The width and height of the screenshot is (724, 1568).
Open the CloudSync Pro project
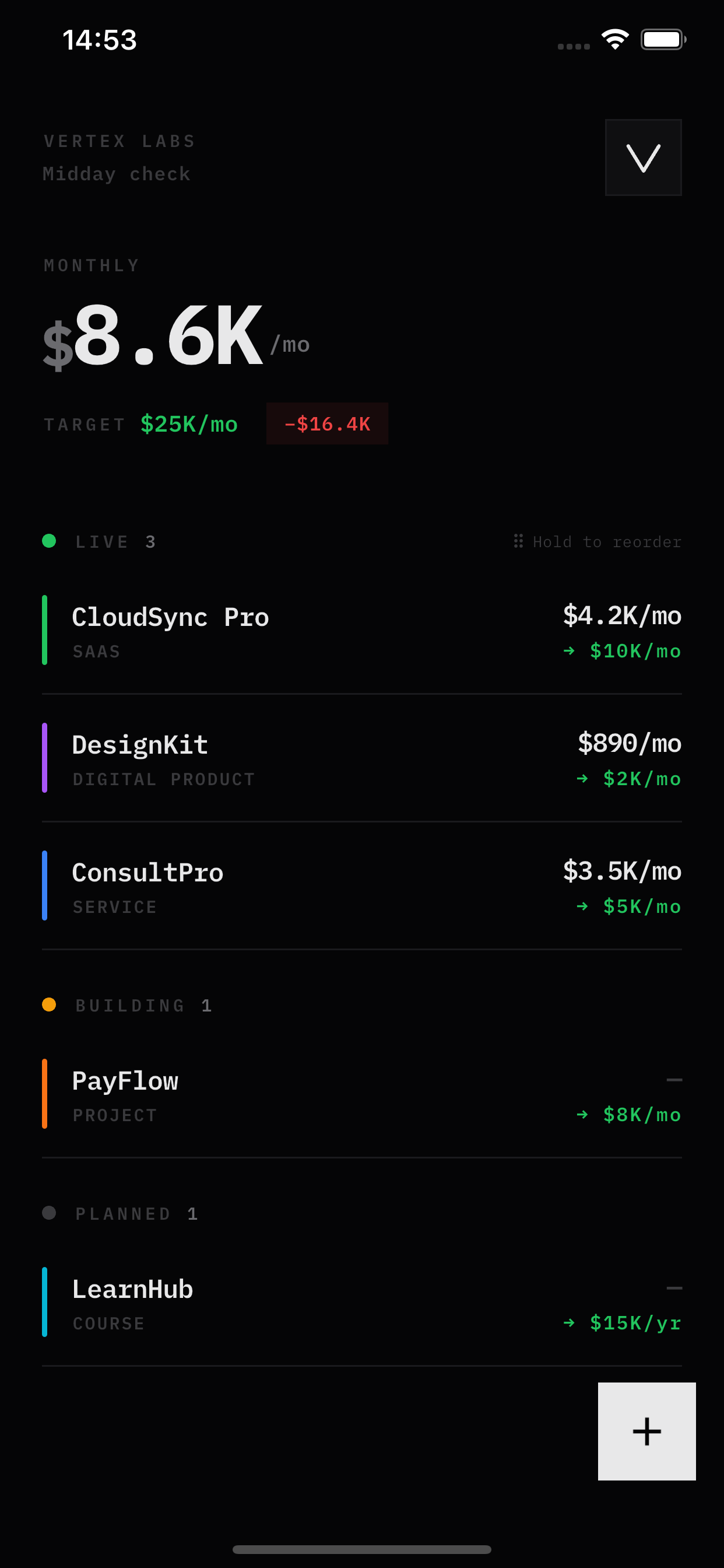click(x=361, y=631)
